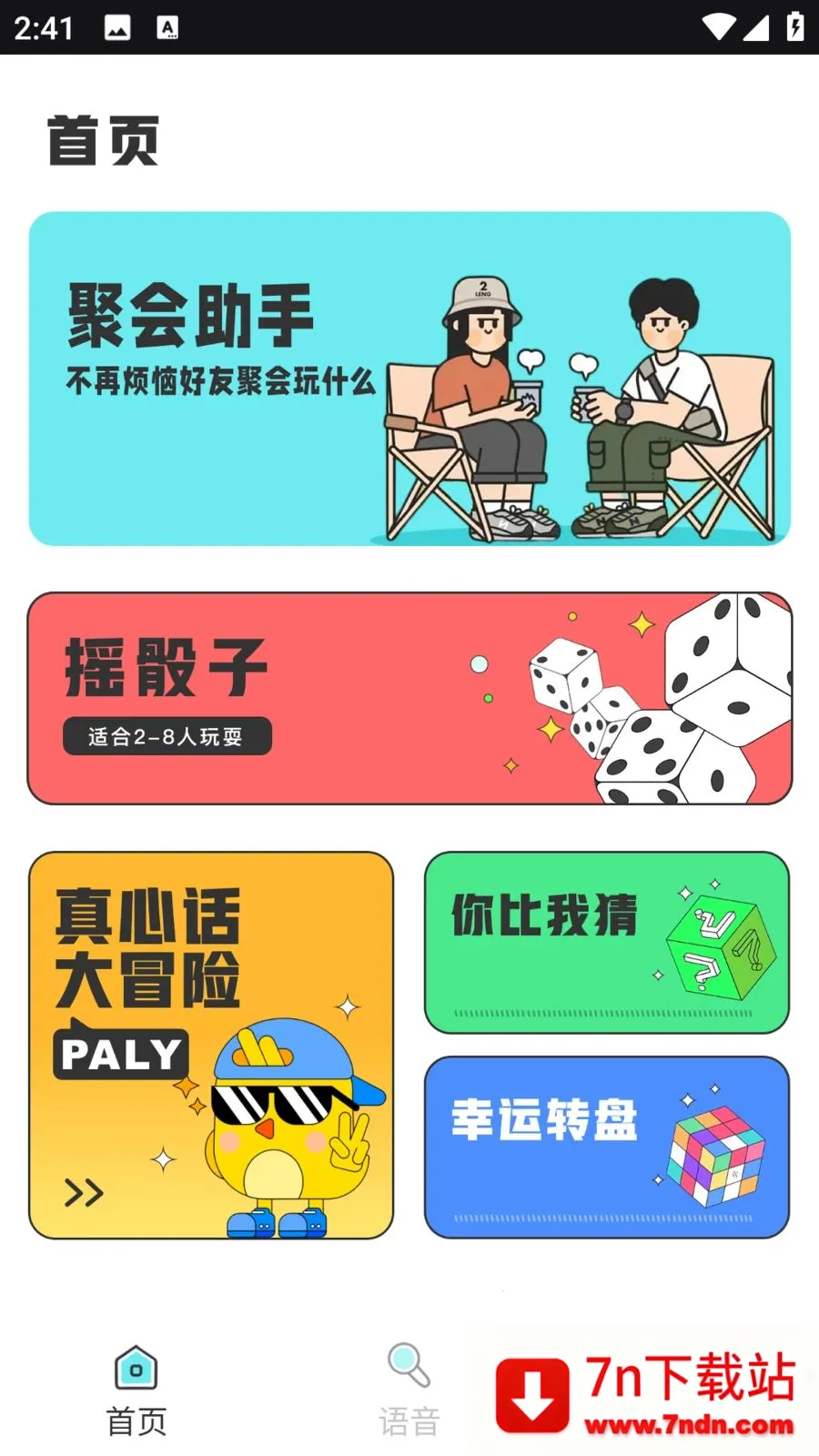Open the 真心话大冒险 game card

211,1045
